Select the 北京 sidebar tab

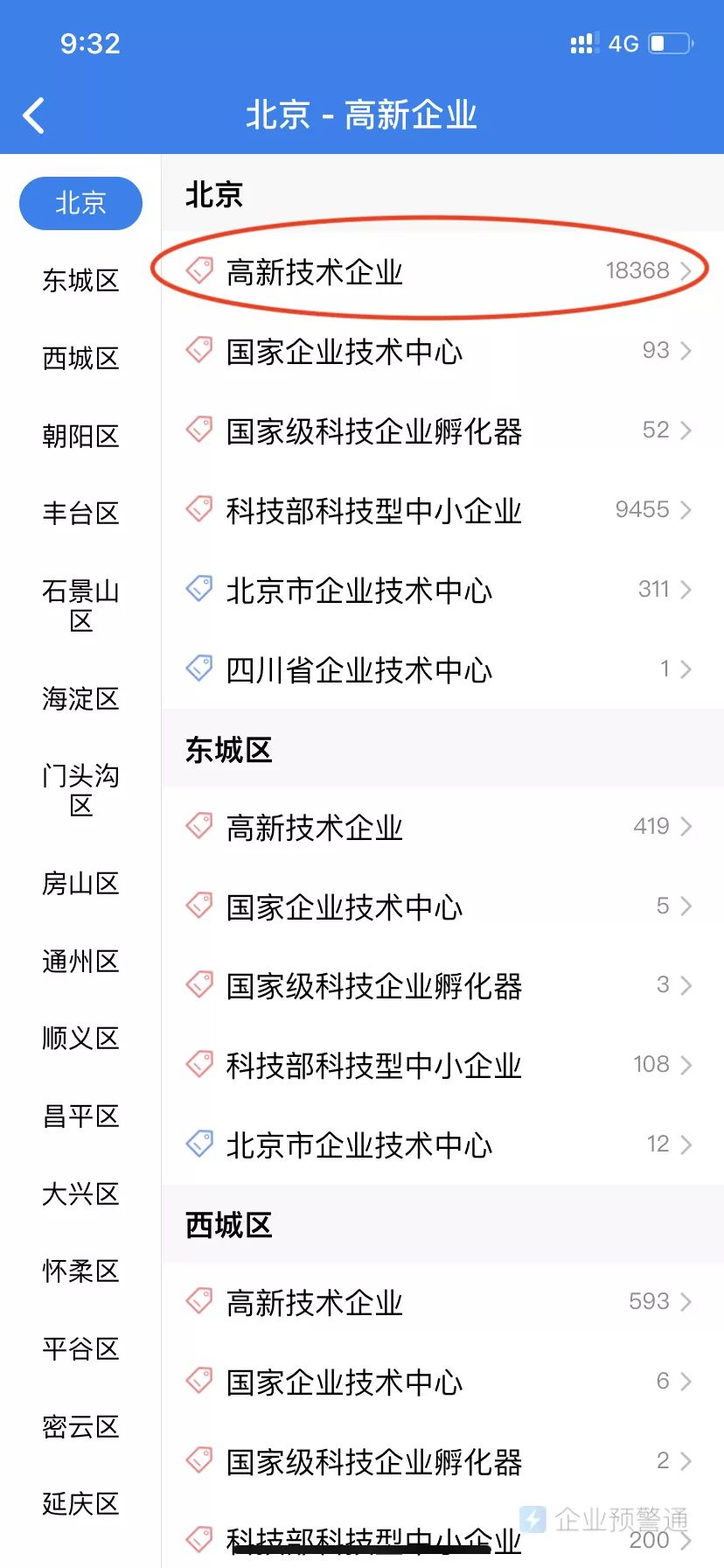80,203
